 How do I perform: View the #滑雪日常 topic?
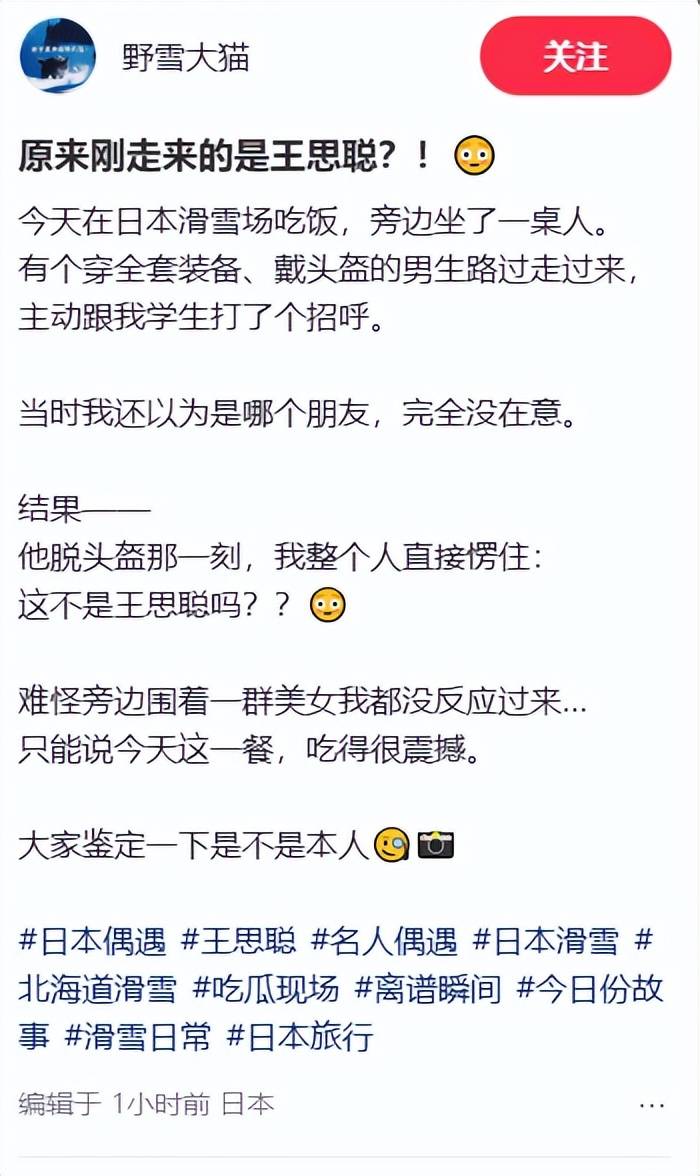(138, 1036)
